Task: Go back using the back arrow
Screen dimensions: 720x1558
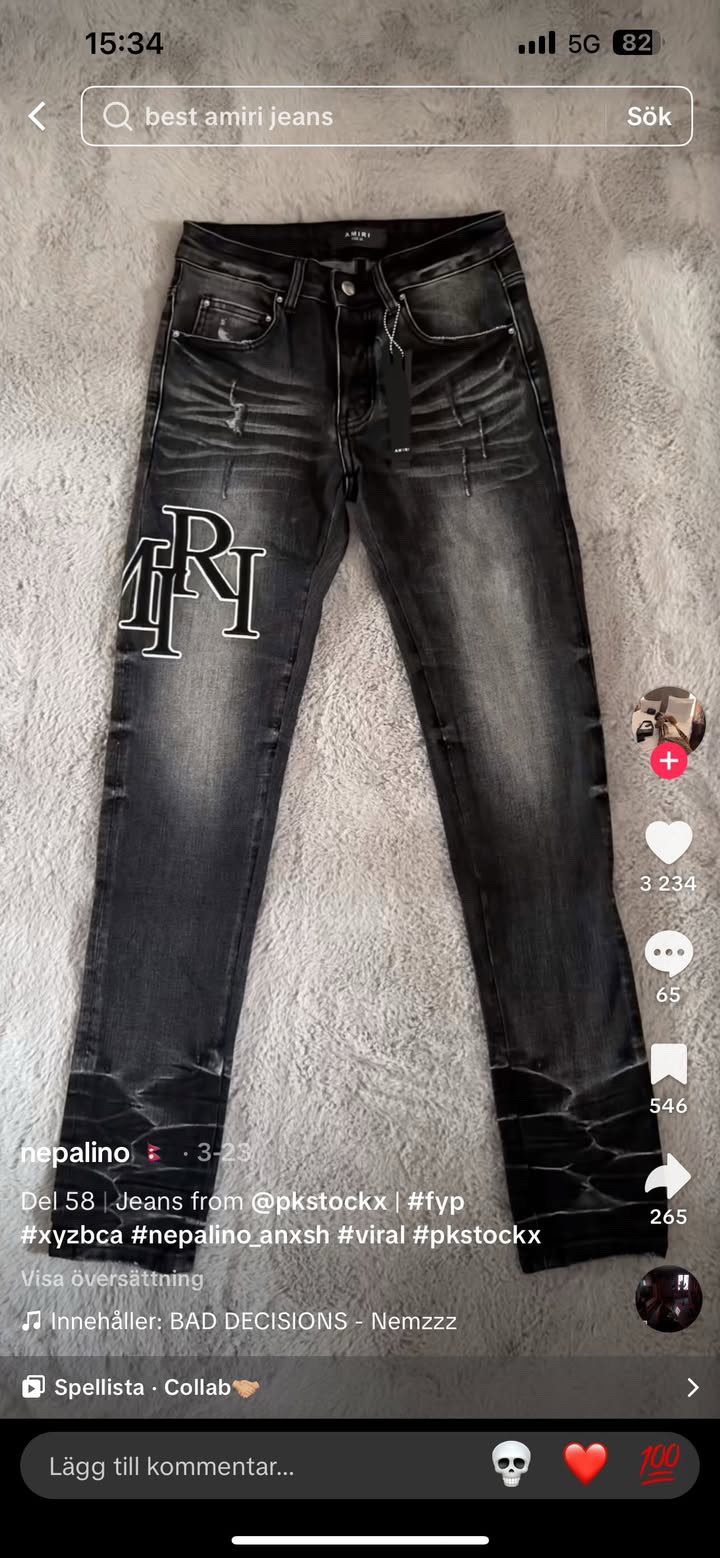Action: pyautogui.click(x=37, y=116)
